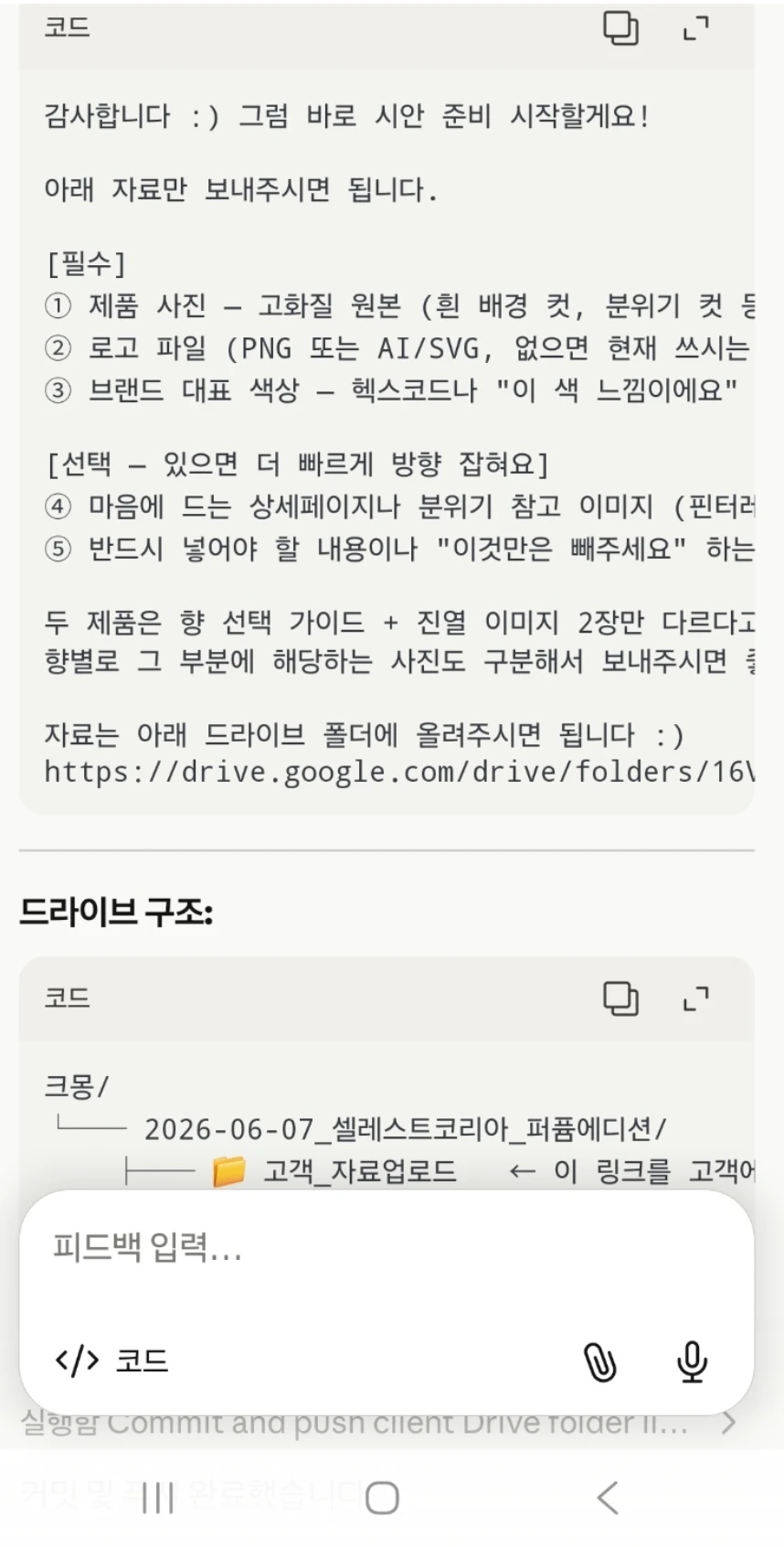
Task: Copy the drive structure code block
Action: pos(620,998)
